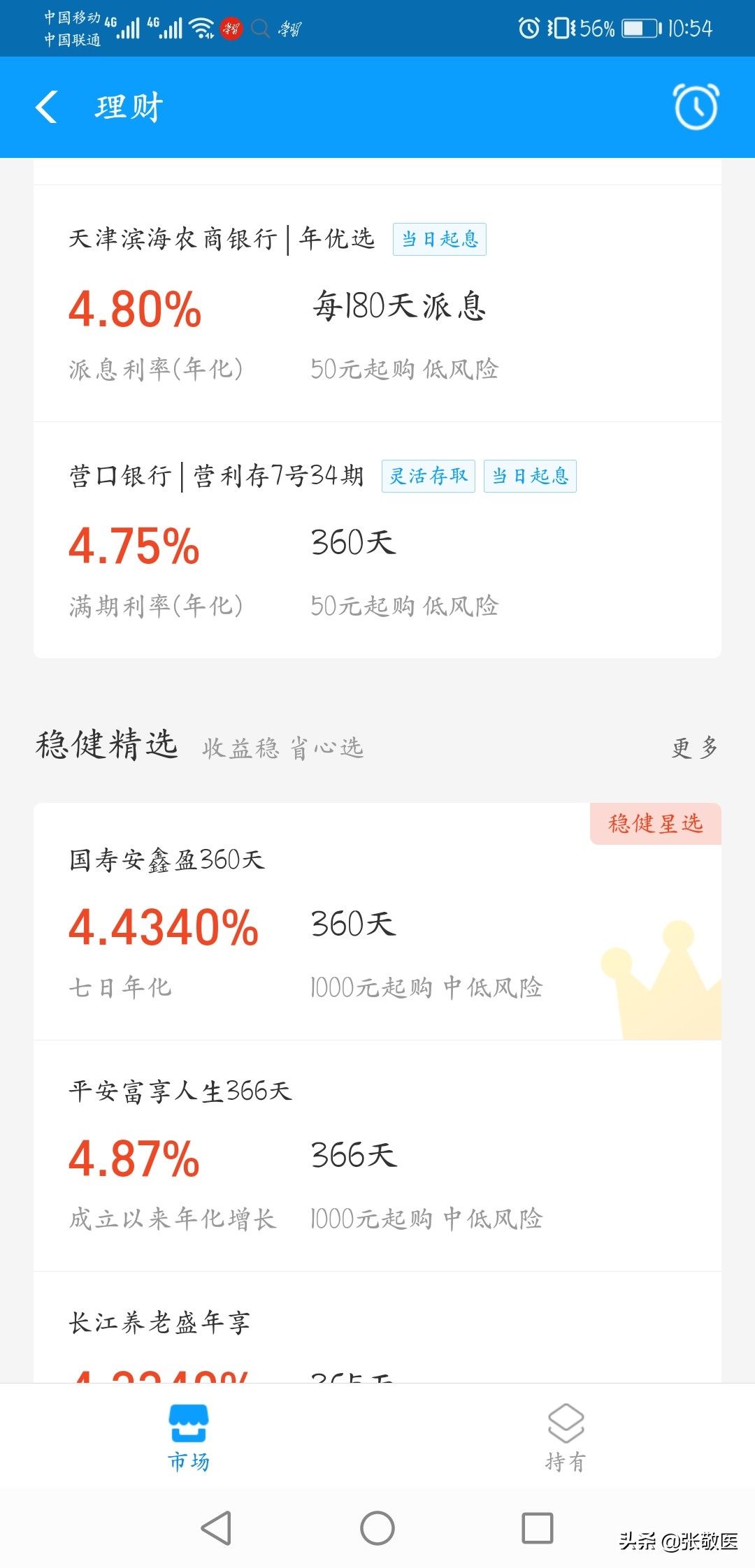This screenshot has width=755, height=1568.
Task: Switch to the 持有 tab
Action: pos(566,1438)
